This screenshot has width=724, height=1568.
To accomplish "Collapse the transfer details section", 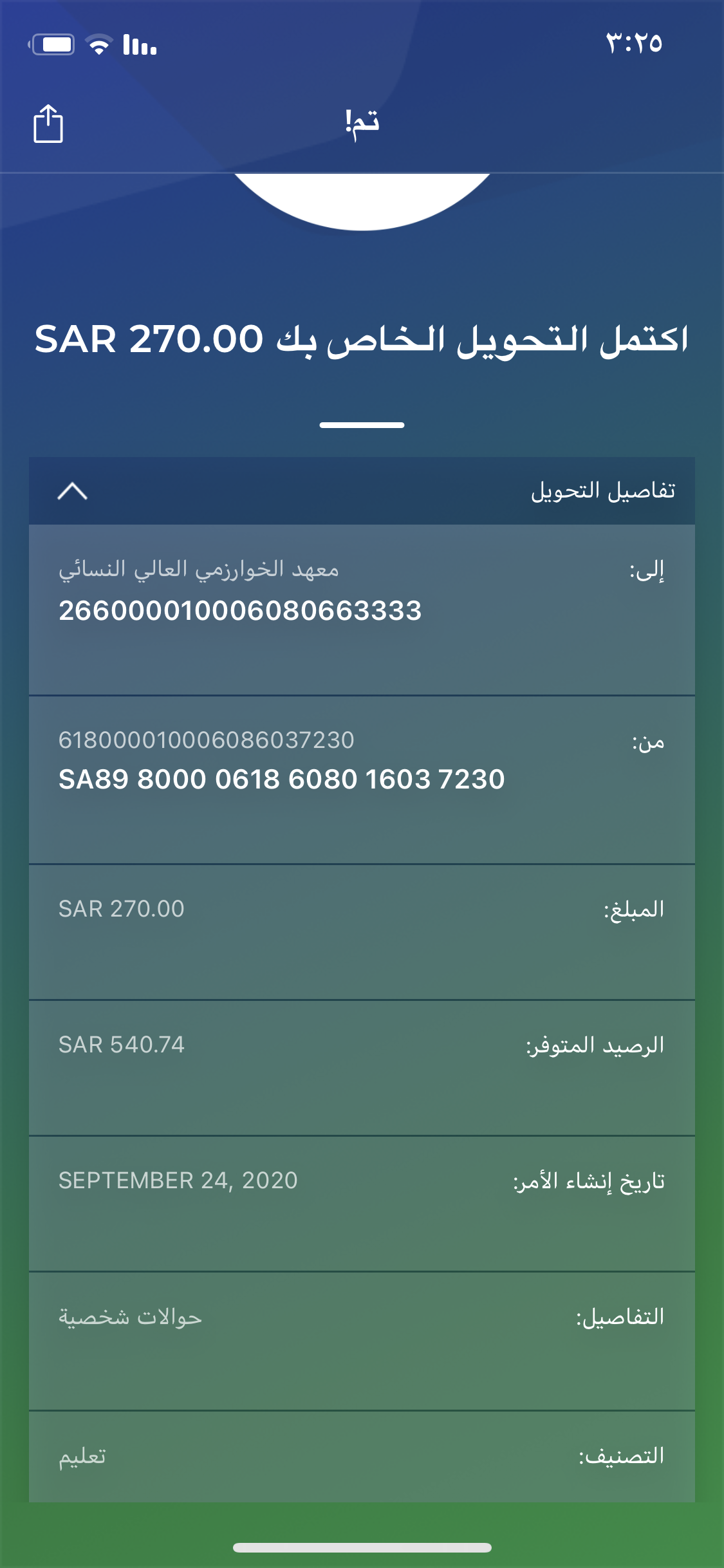I will point(72,492).
